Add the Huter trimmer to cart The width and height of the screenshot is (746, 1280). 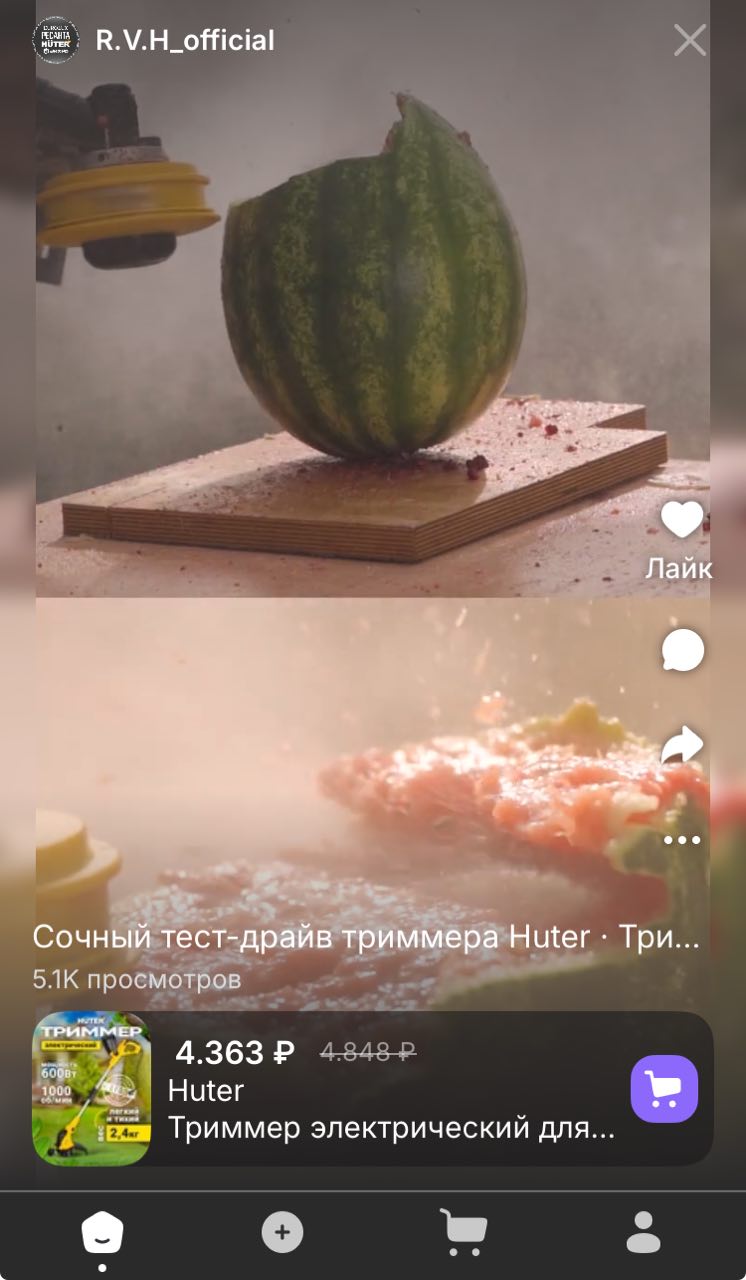(663, 1089)
